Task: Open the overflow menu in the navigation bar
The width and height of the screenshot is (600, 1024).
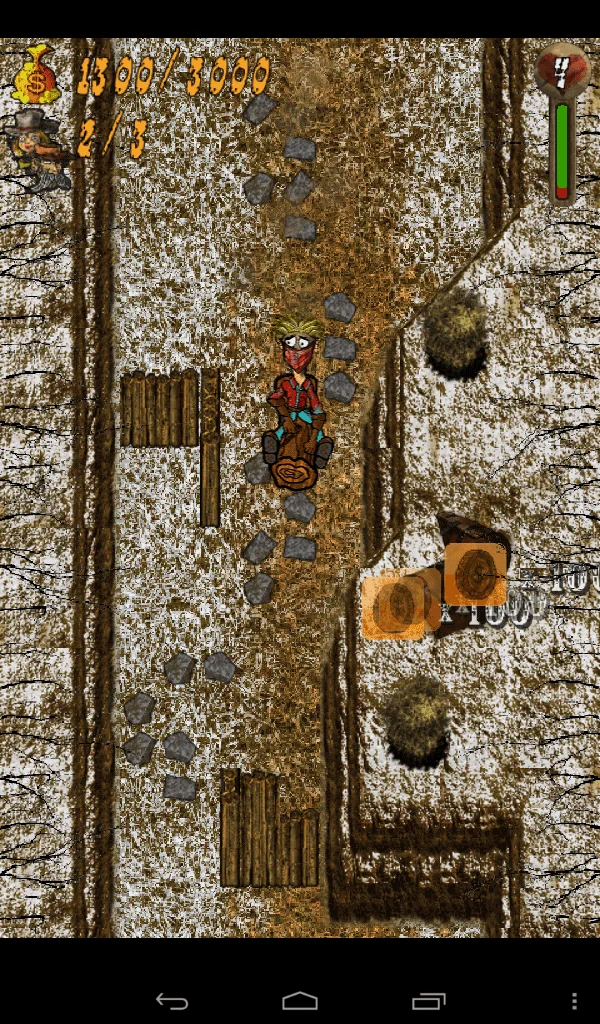Action: click(x=574, y=1001)
